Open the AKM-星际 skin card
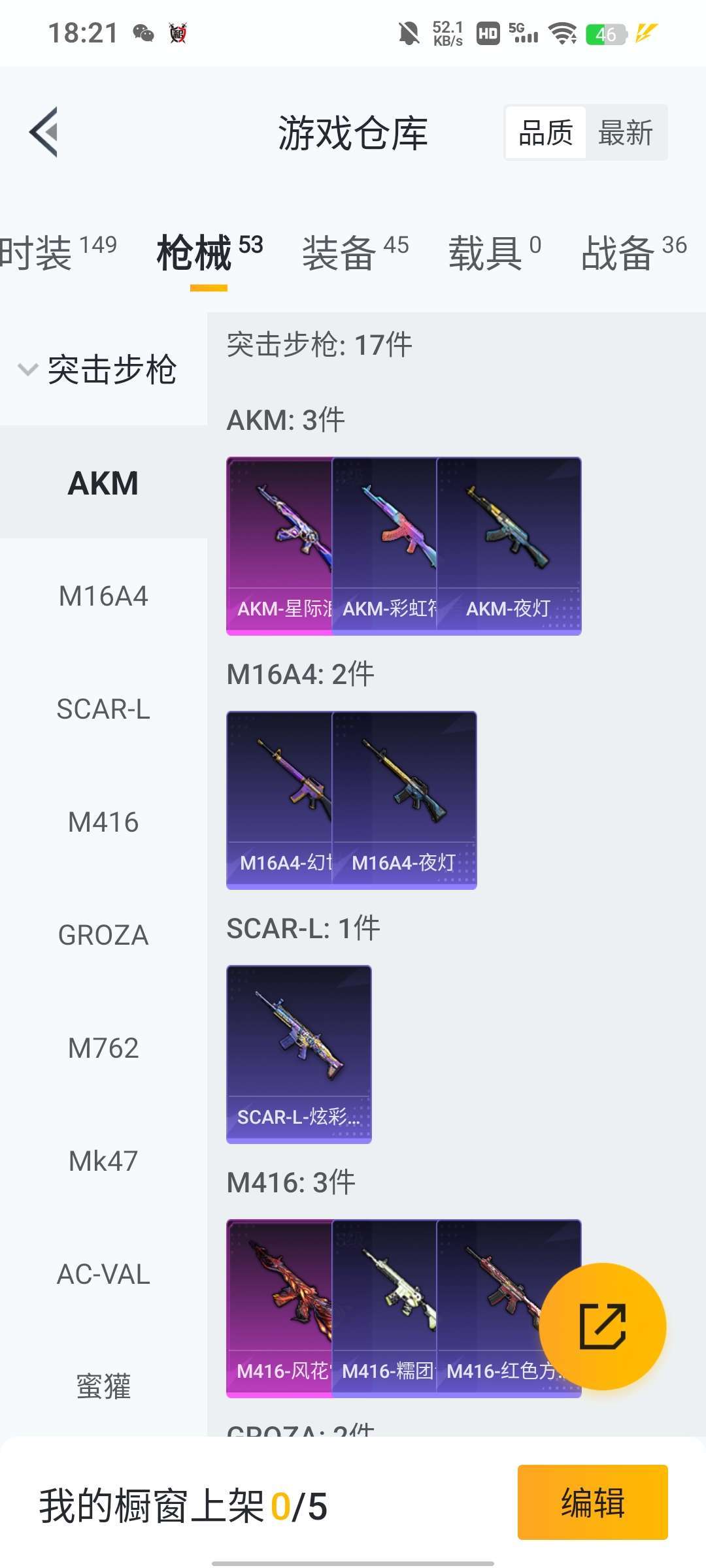706x1568 pixels. pos(279,546)
